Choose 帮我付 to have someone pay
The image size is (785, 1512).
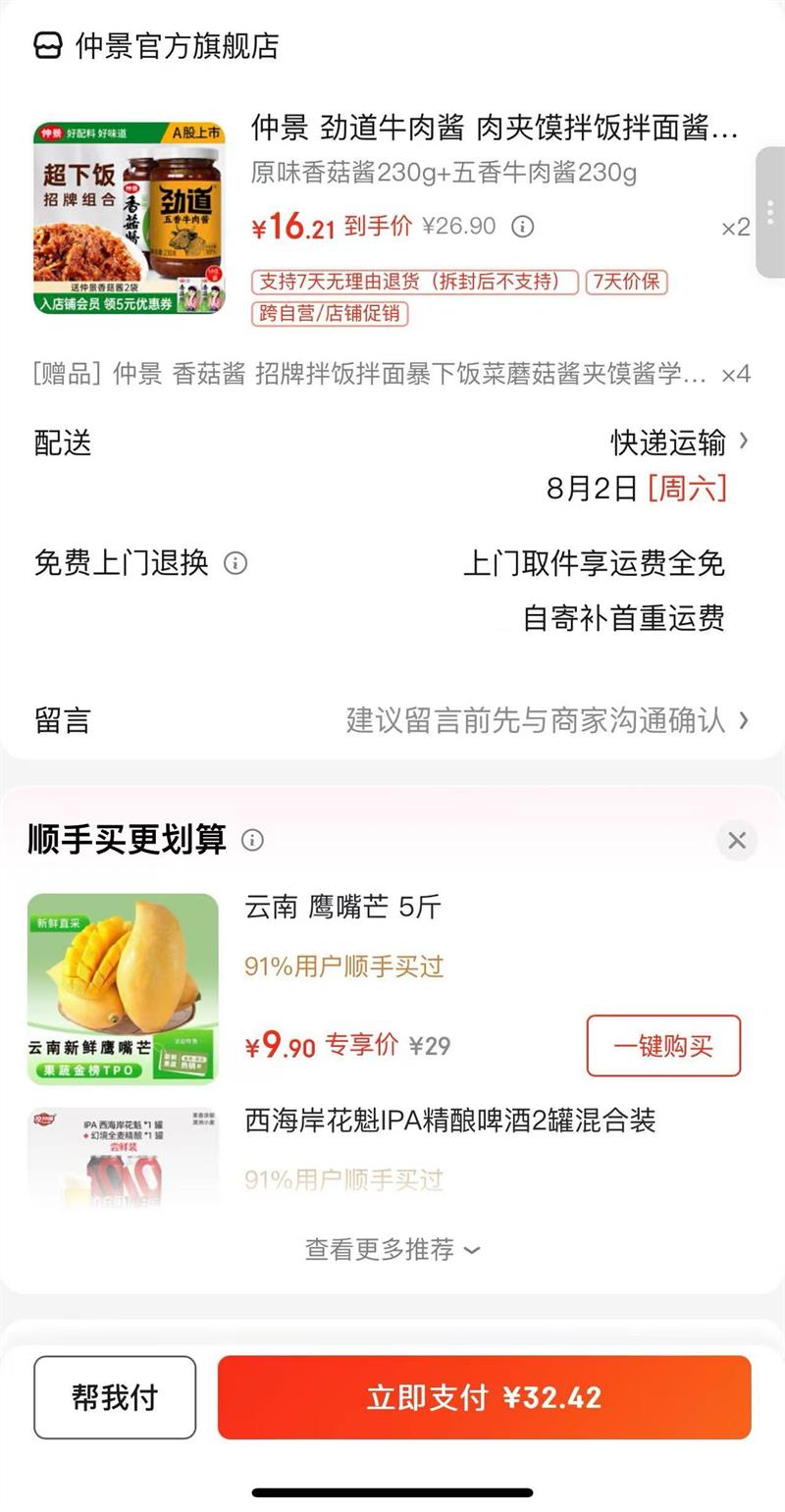115,1397
